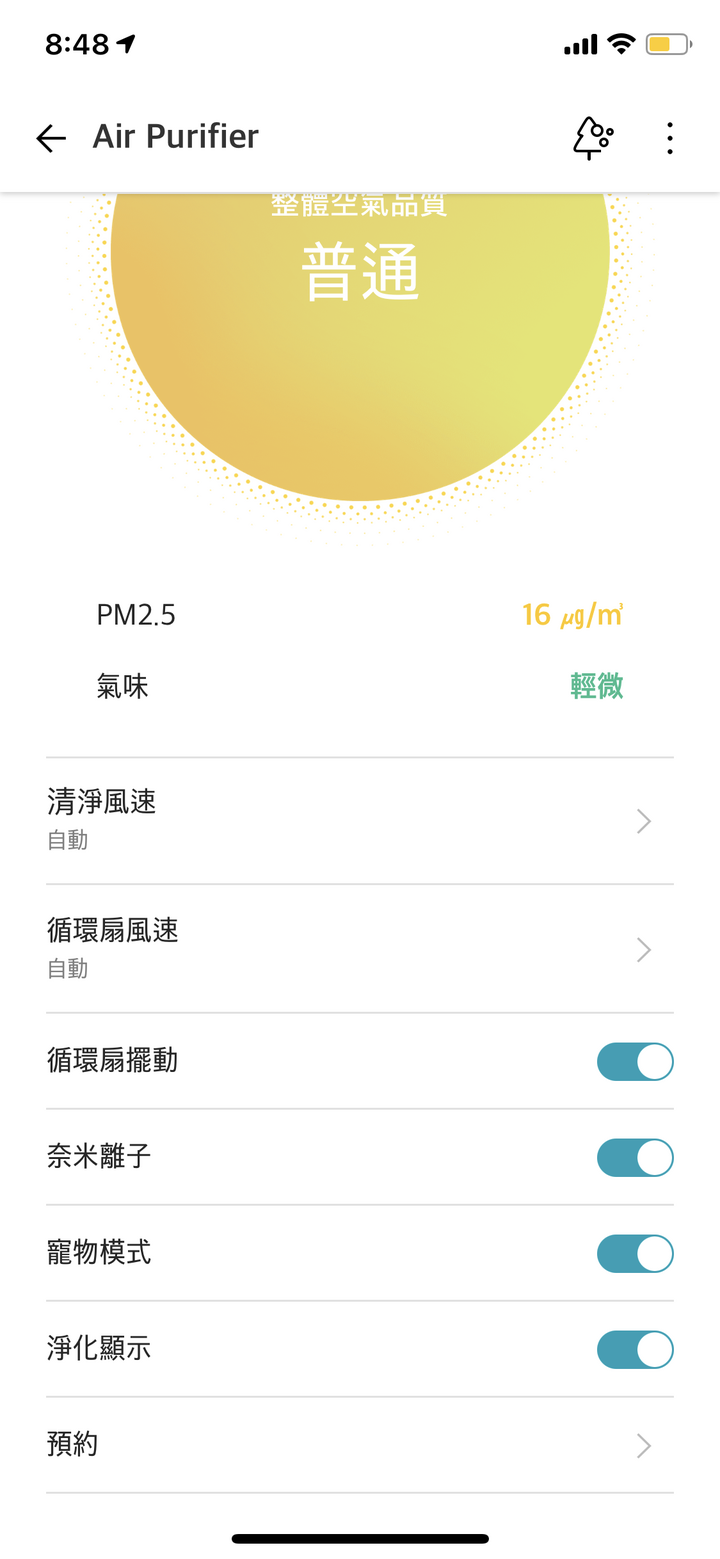The height and width of the screenshot is (1559, 720).
Task: Open 清淨風速 speed settings
Action: pos(360,820)
